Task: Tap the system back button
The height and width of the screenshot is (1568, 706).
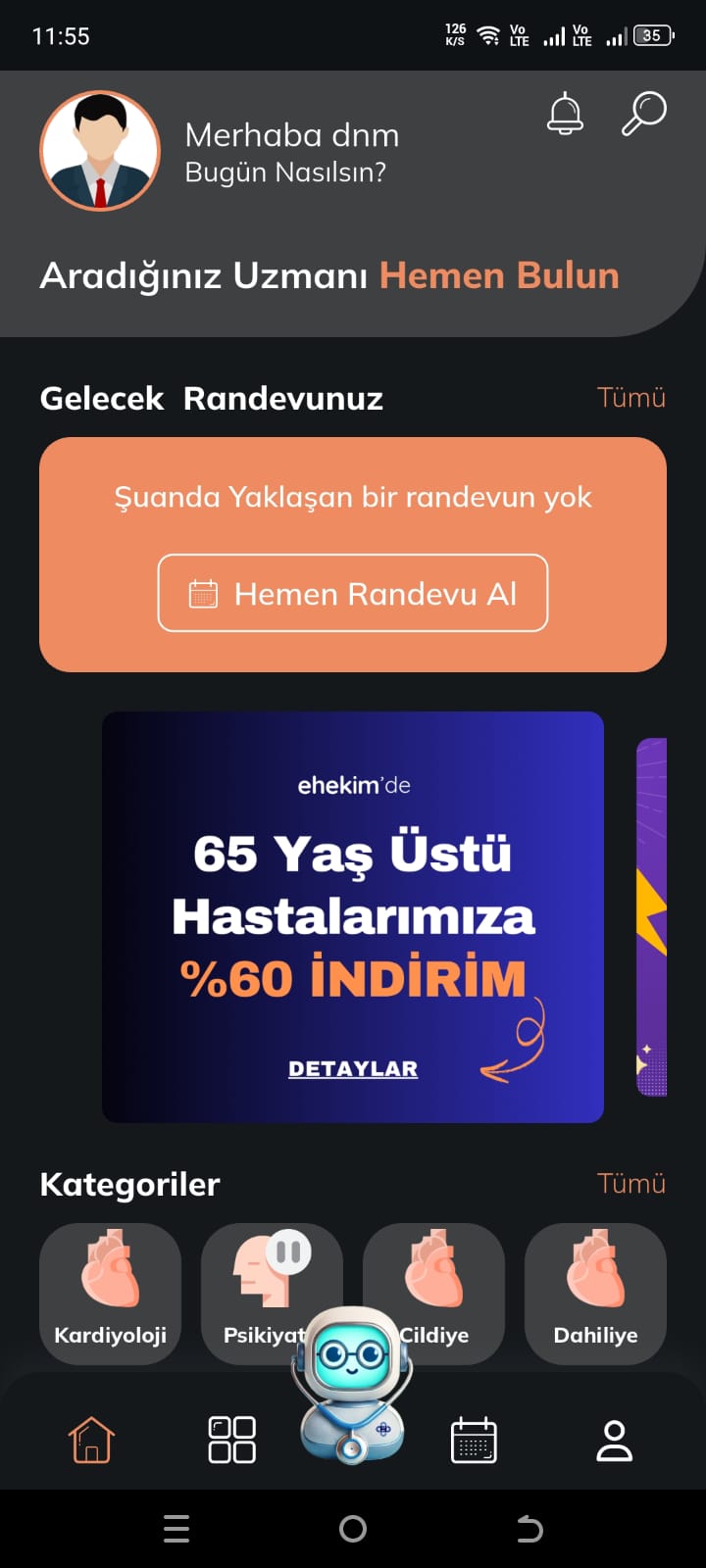Action: 529,1529
